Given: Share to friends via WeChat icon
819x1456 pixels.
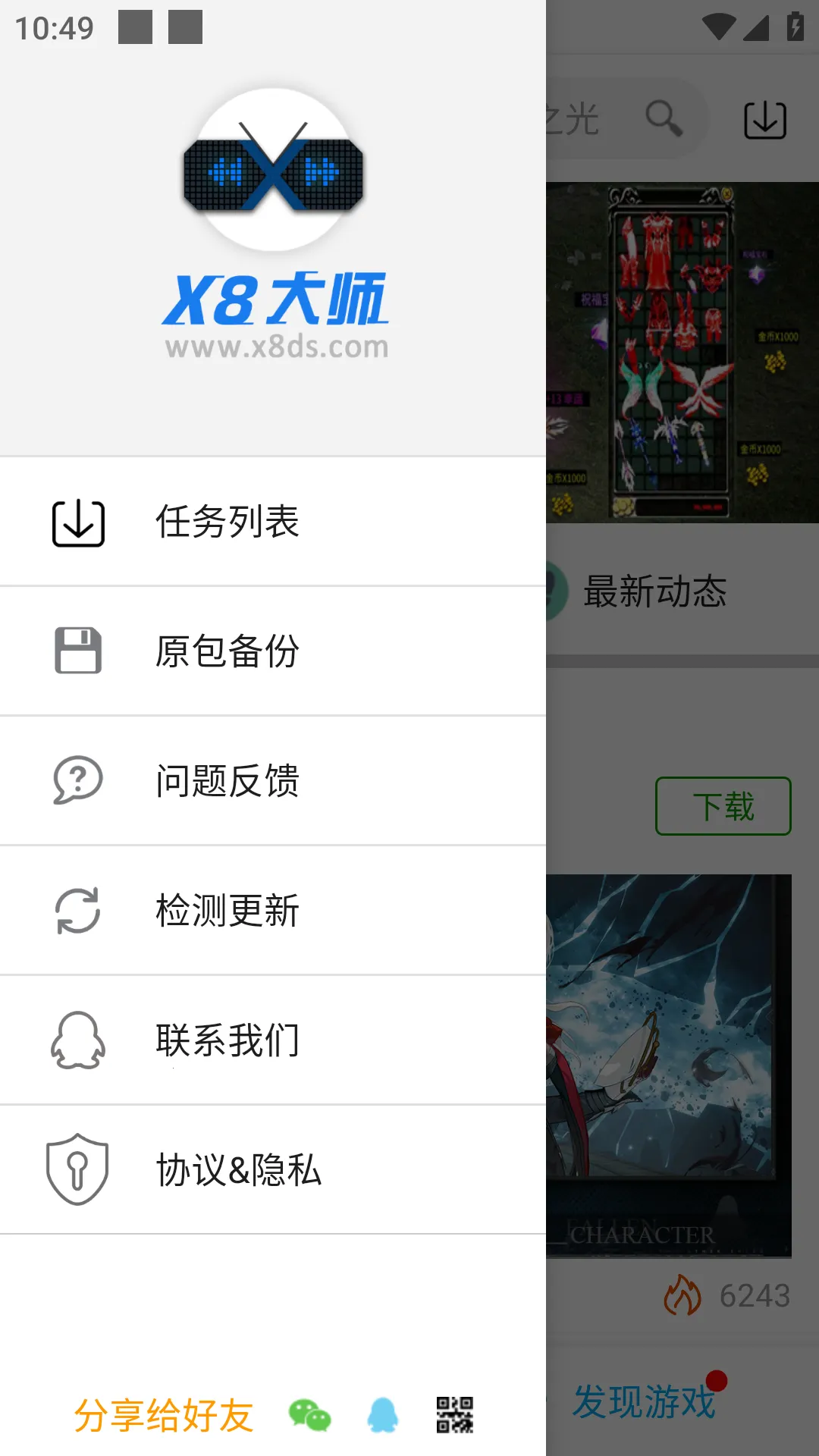Looking at the screenshot, I should (x=309, y=1415).
